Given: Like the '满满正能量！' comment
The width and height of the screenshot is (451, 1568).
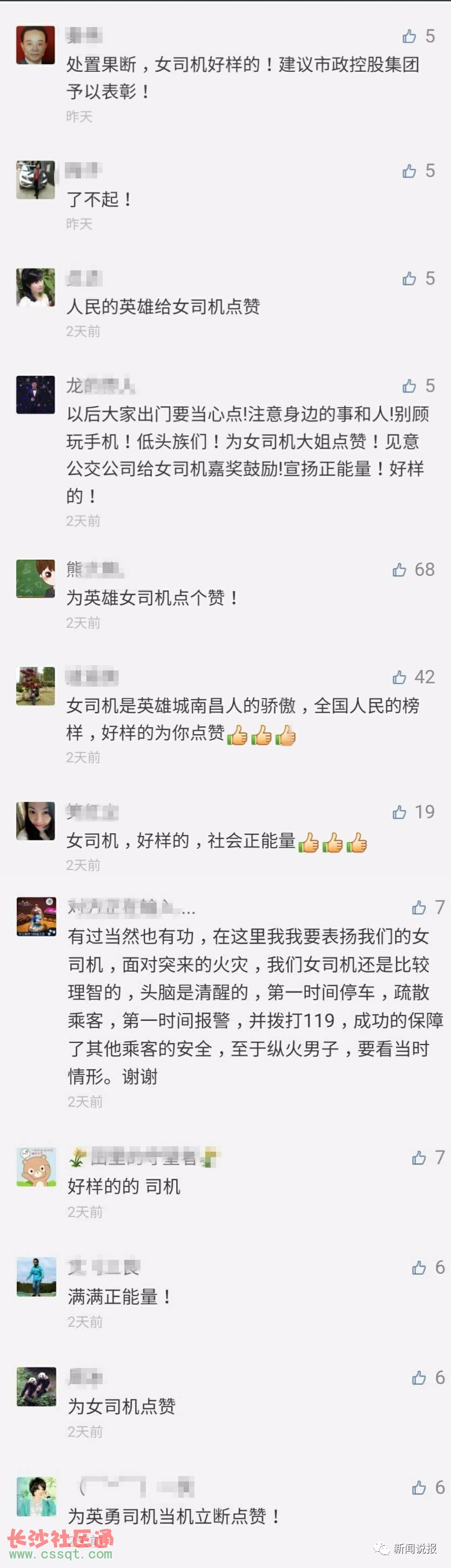Looking at the screenshot, I should (x=419, y=1268).
